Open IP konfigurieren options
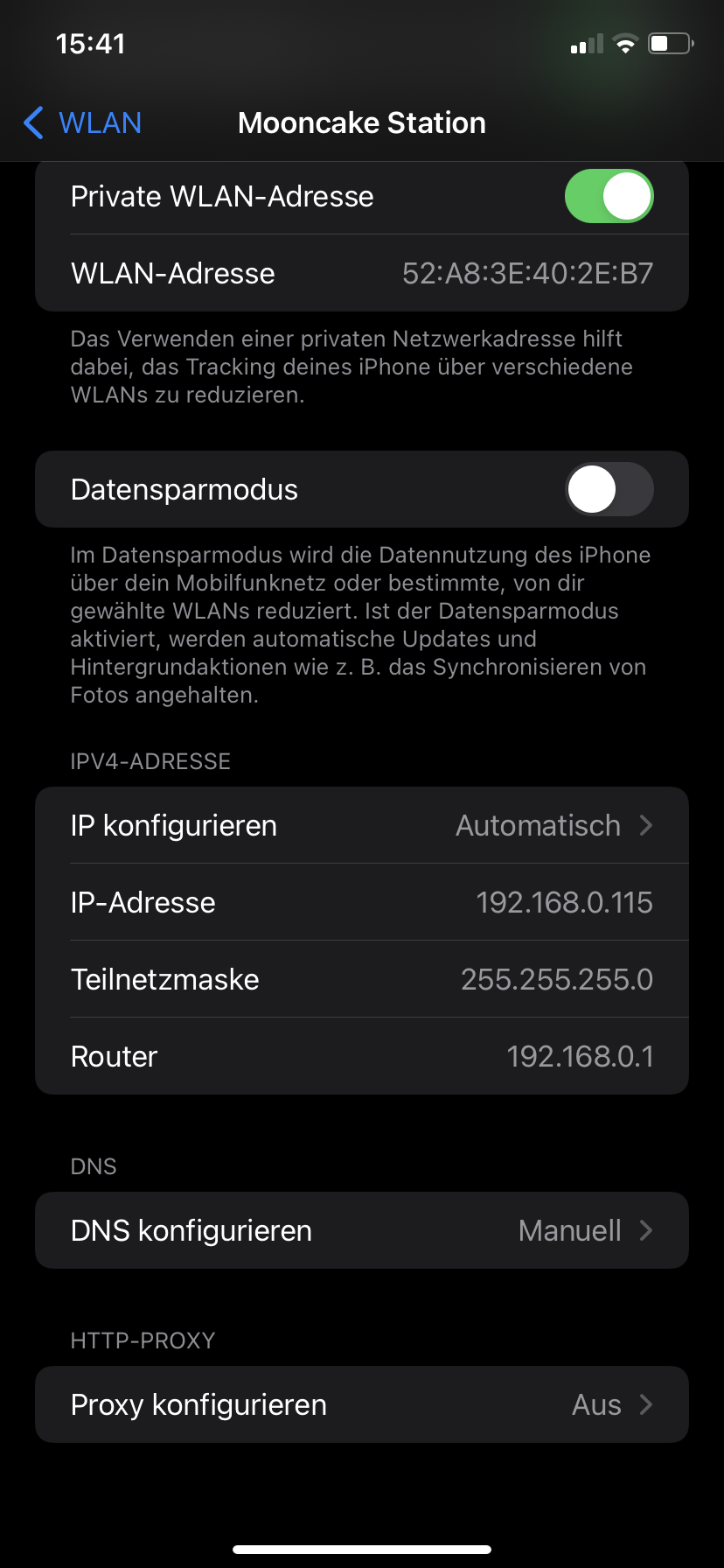This screenshot has width=724, height=1568. point(362,825)
